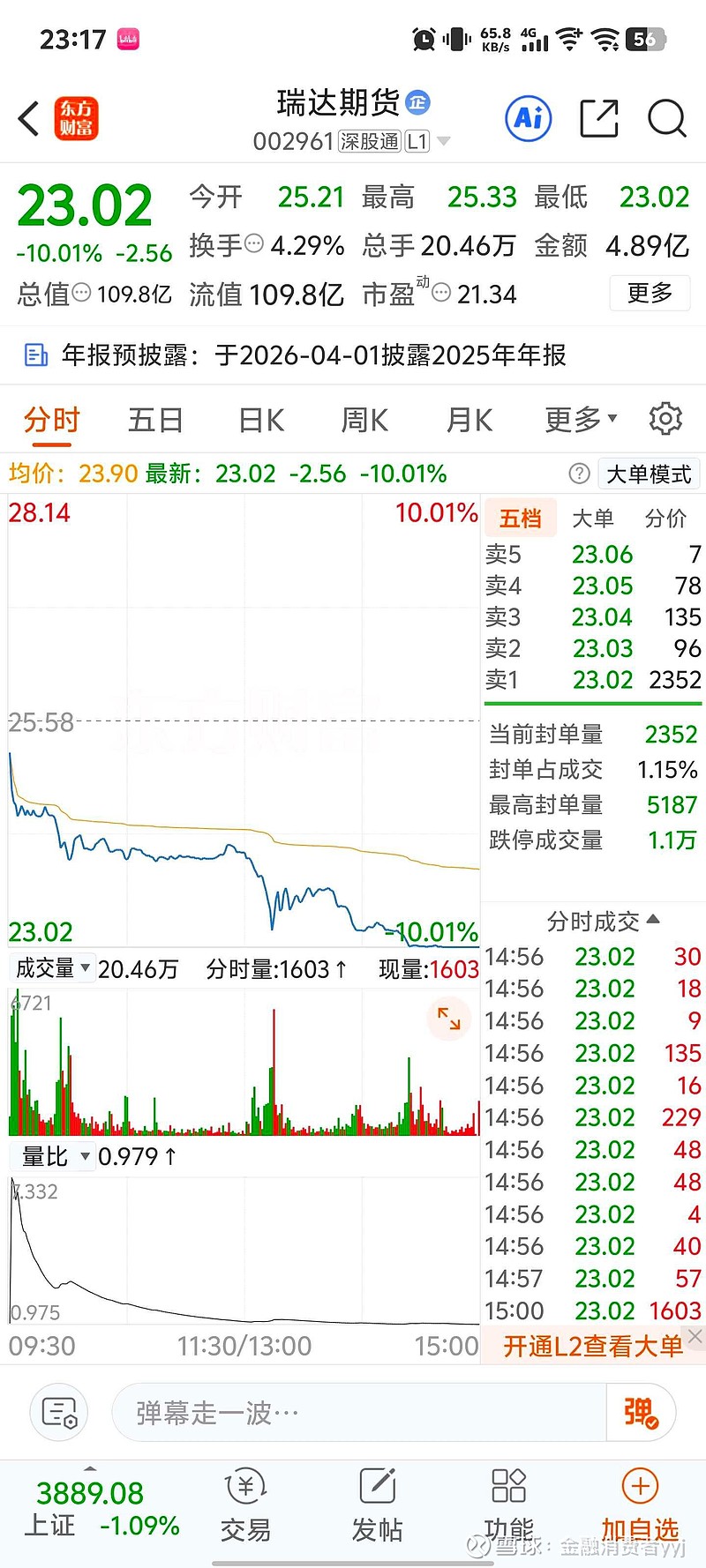The height and width of the screenshot is (1568, 706).
Task: Switch to the 五日 chart tab
Action: point(155,420)
